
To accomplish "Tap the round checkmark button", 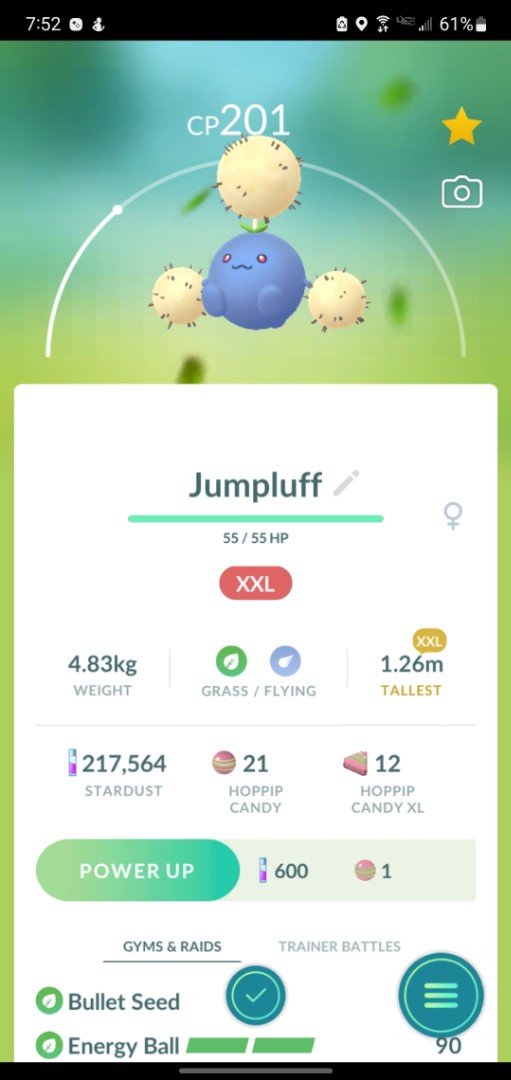I will pyautogui.click(x=256, y=995).
